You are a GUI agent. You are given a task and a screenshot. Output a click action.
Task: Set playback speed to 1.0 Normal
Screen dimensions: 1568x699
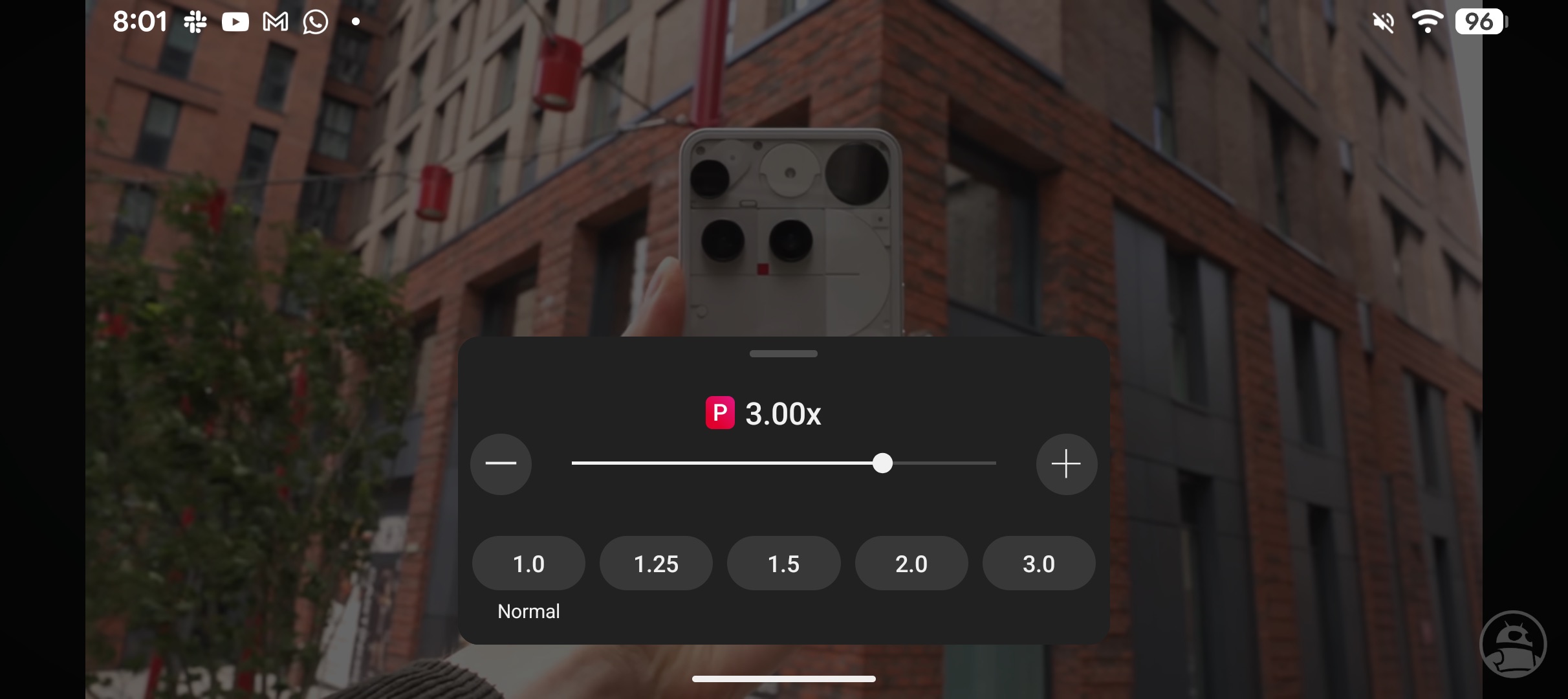tap(528, 563)
